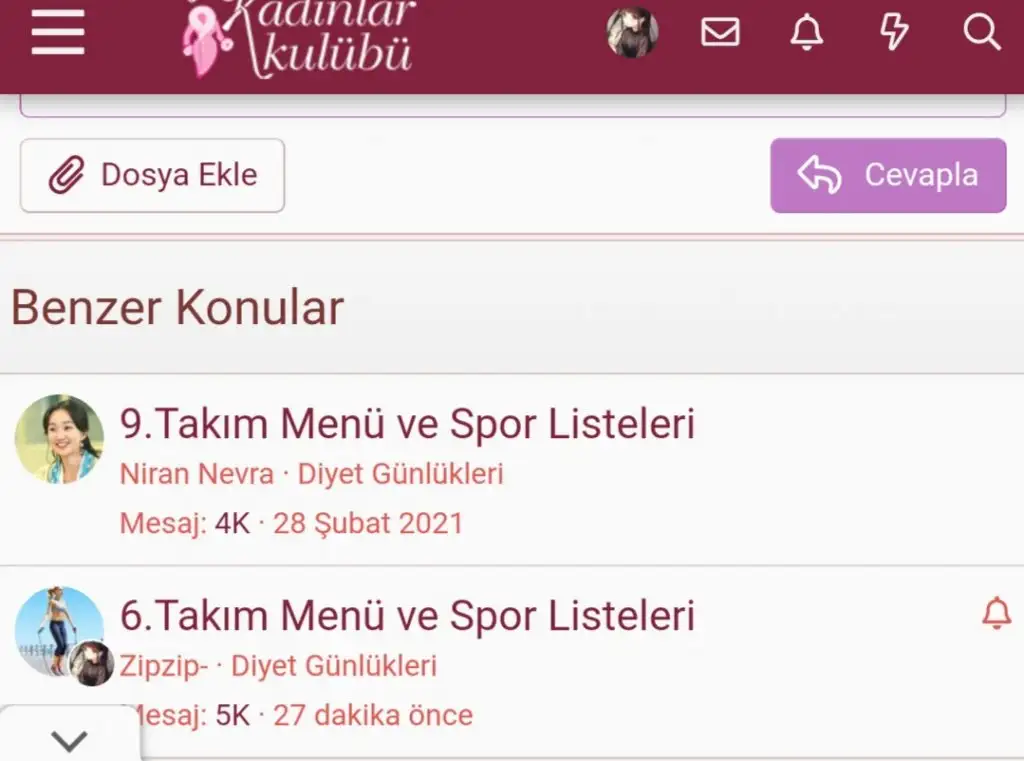Open the Kadınlar Kulübü home logo
The width and height of the screenshot is (1024, 761).
[298, 38]
